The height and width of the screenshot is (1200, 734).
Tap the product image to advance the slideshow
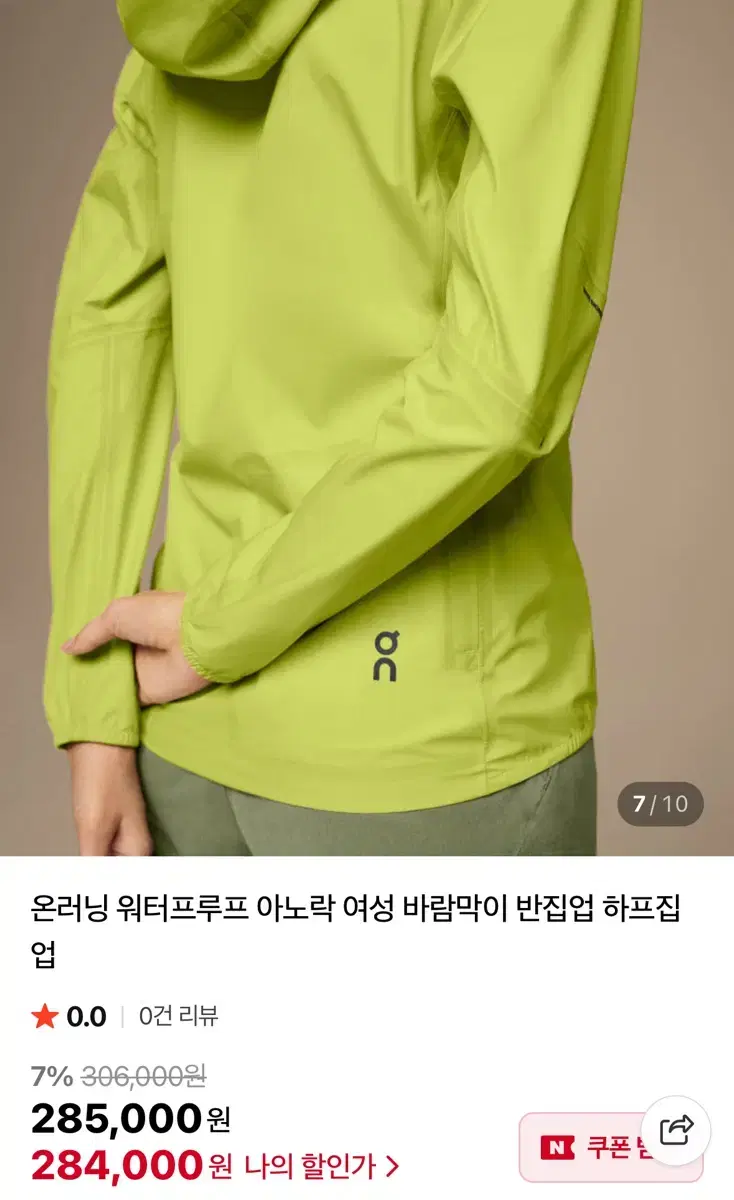[x=367, y=420]
